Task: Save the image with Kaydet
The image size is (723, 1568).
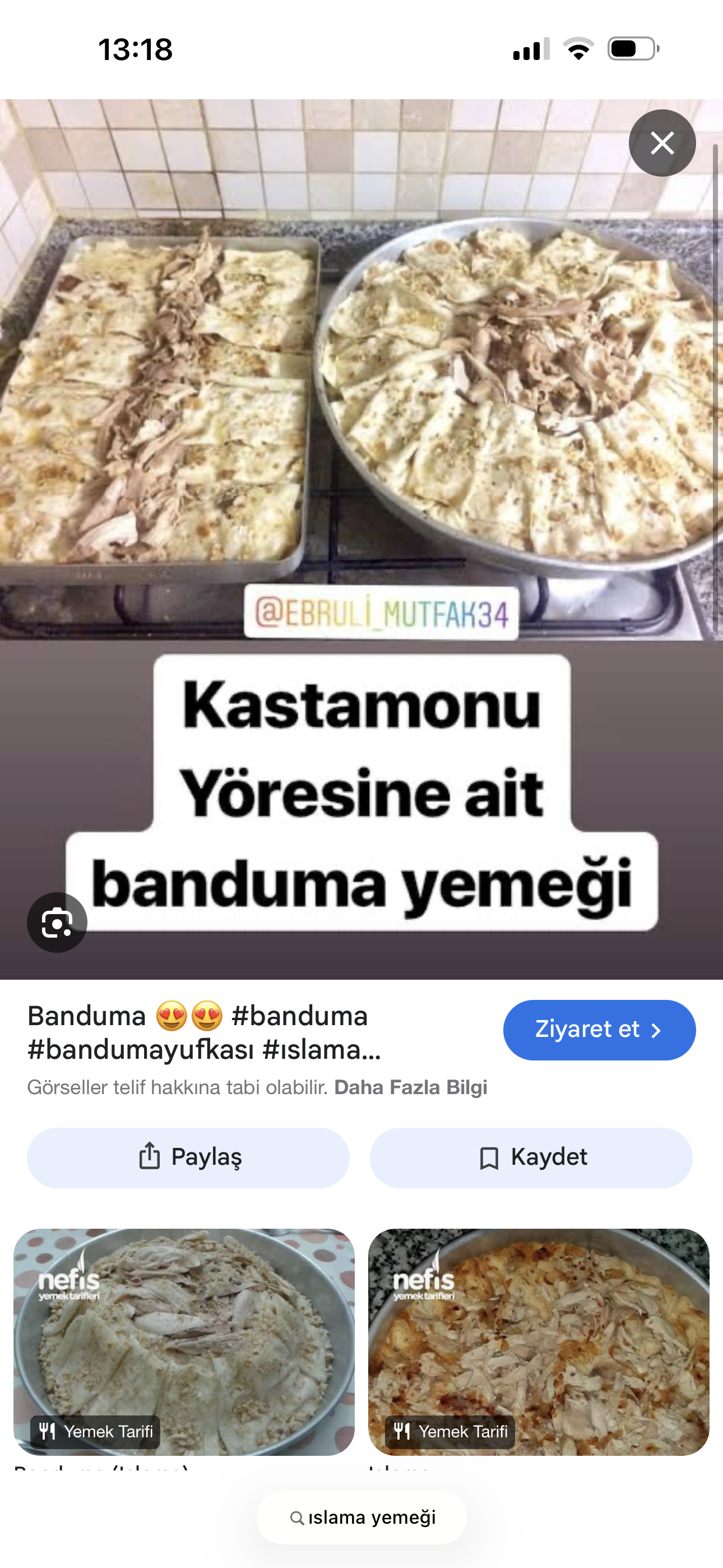Action: (531, 1157)
